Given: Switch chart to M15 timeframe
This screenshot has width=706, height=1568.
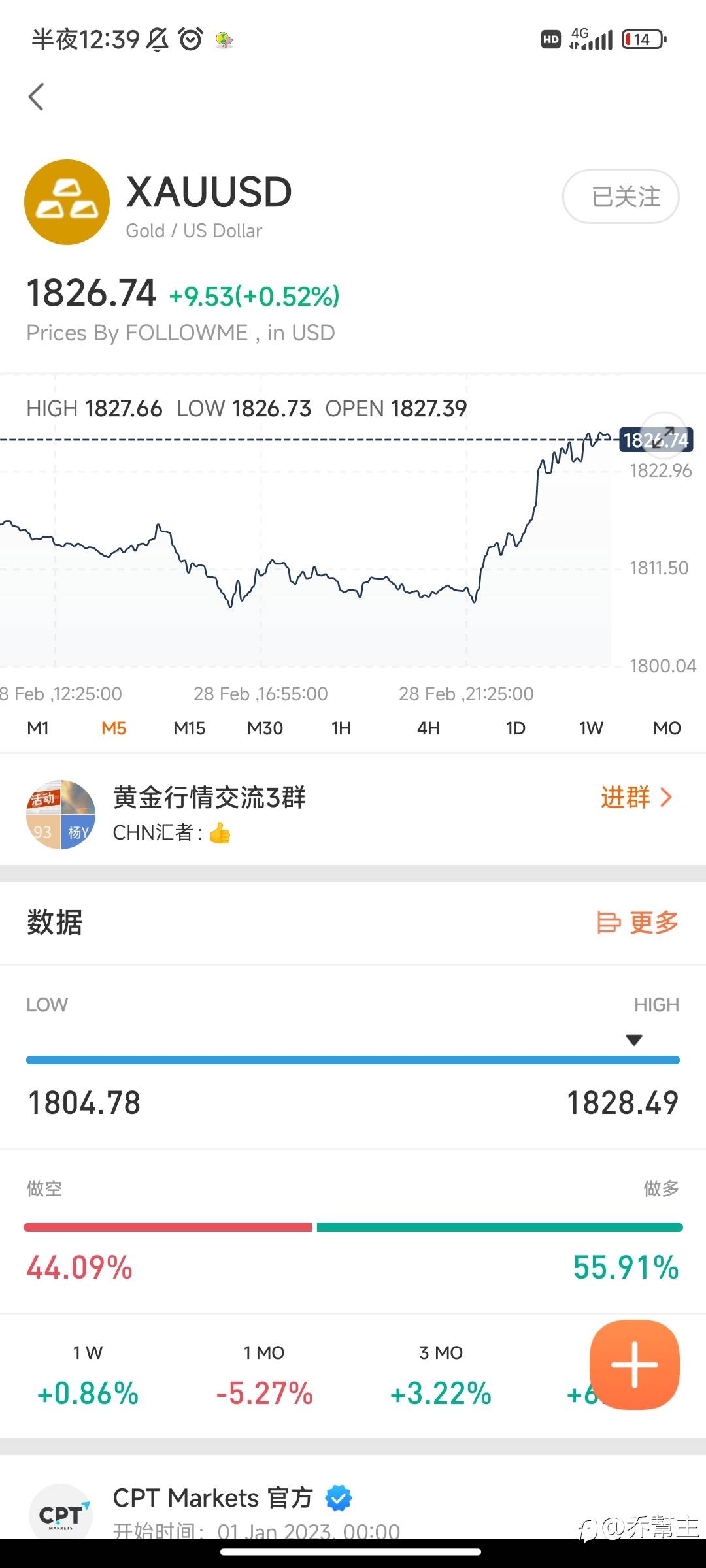Looking at the screenshot, I should pyautogui.click(x=190, y=728).
